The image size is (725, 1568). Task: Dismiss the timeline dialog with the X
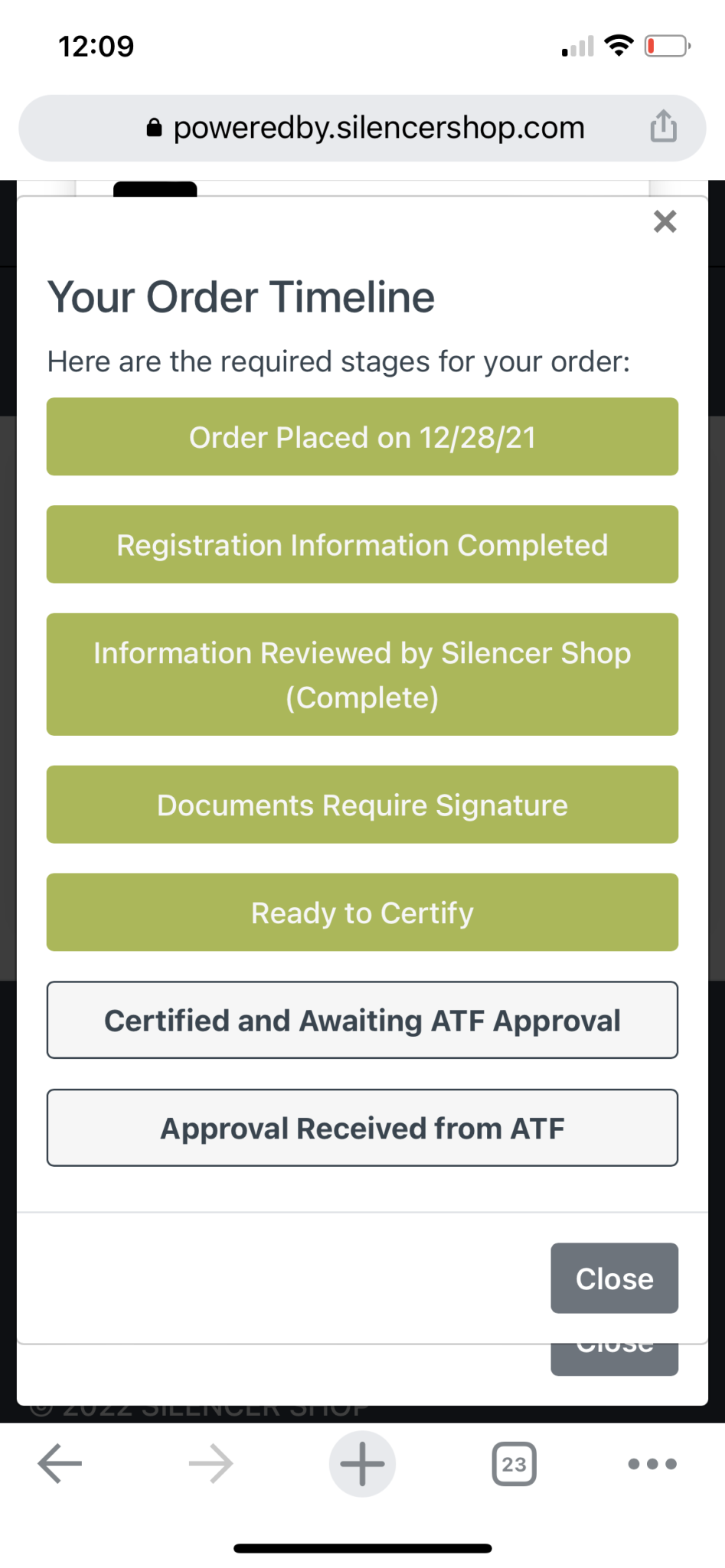665,221
